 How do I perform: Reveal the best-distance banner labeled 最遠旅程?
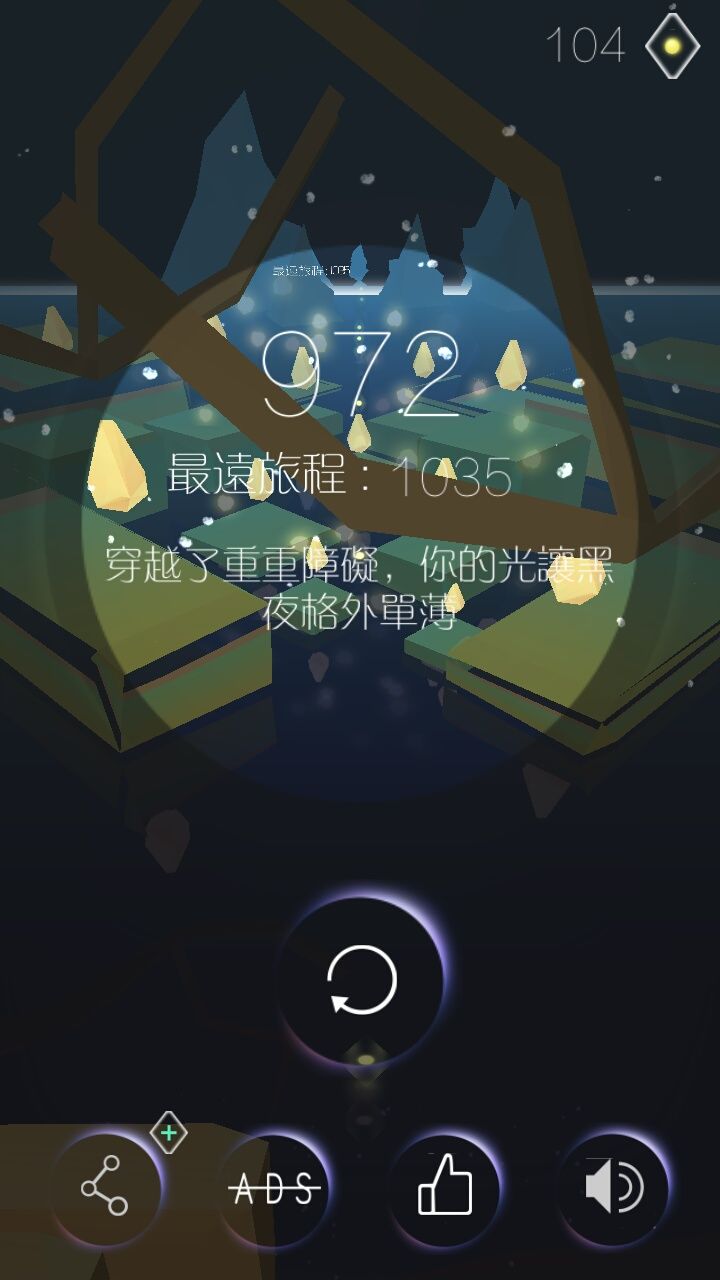[x=340, y=480]
